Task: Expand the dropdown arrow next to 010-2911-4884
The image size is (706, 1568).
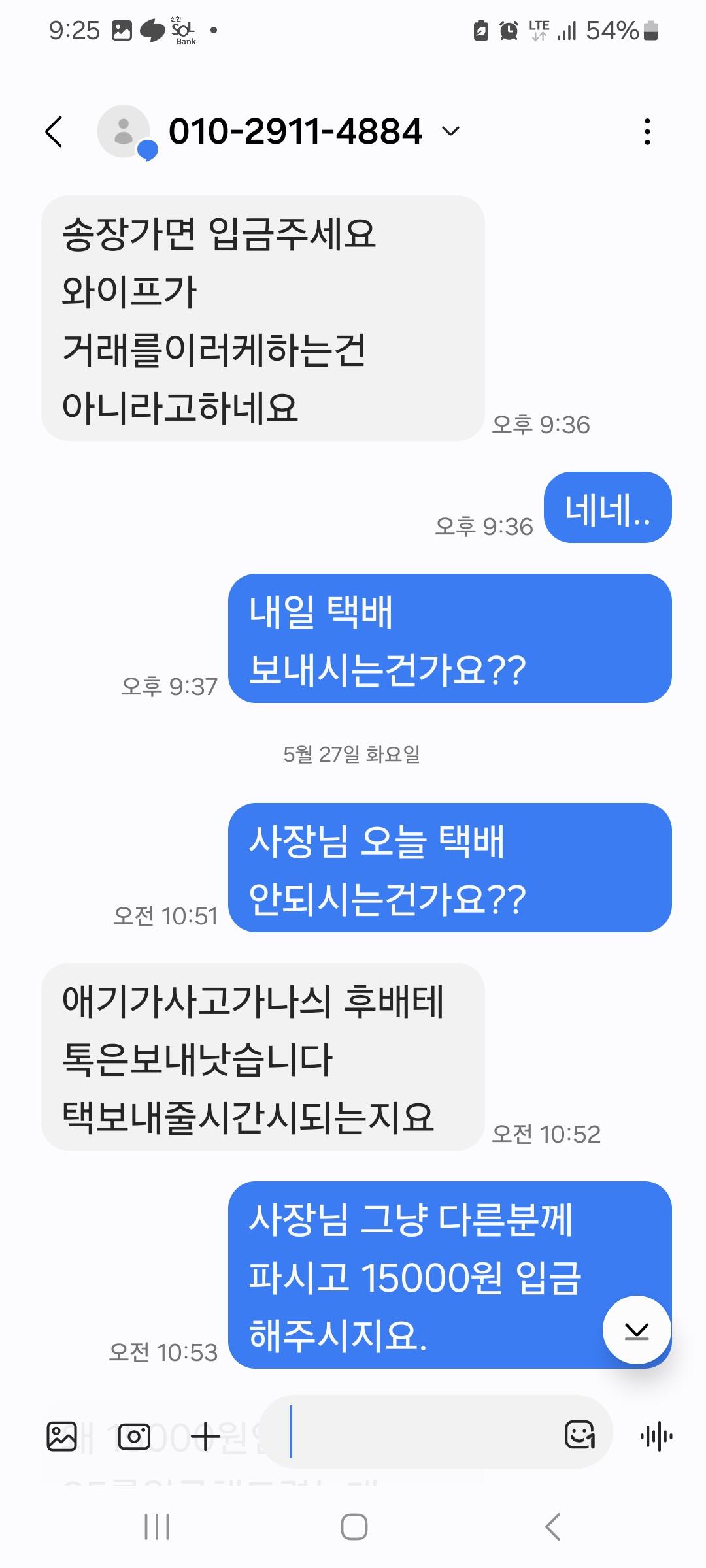Action: 450,131
